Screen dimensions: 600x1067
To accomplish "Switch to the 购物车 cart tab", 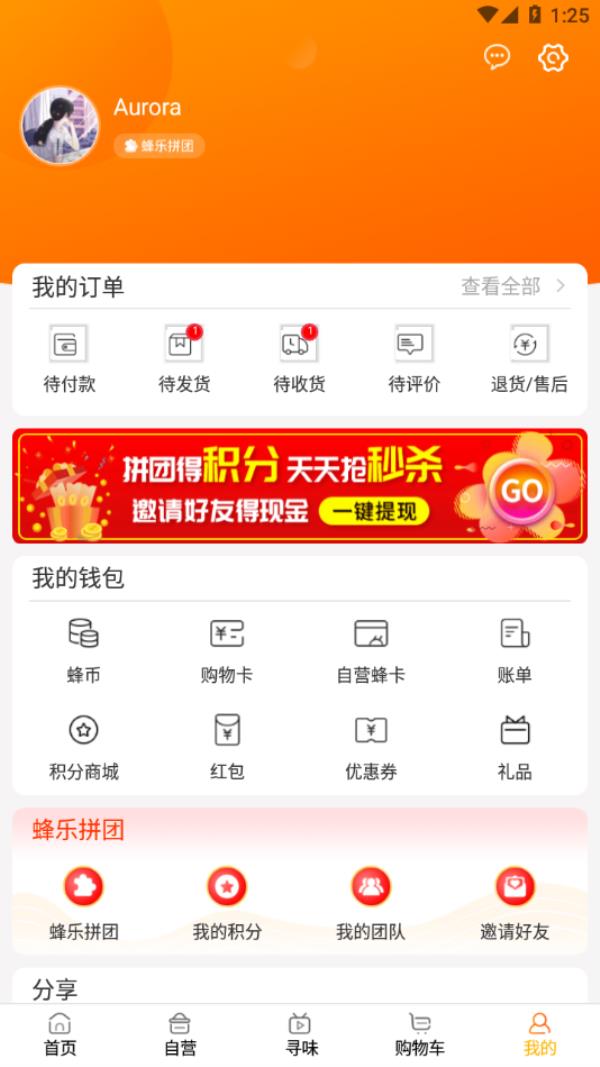I will [x=420, y=1034].
